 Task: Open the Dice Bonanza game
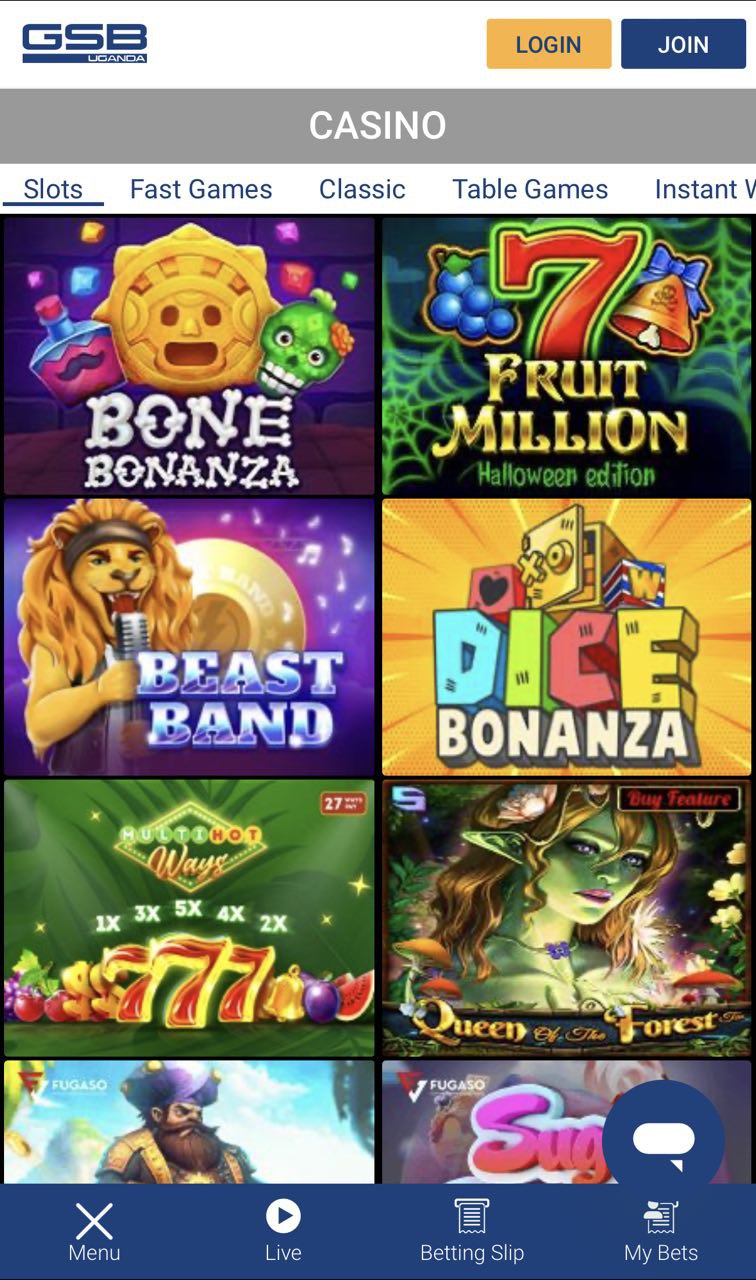tap(566, 637)
